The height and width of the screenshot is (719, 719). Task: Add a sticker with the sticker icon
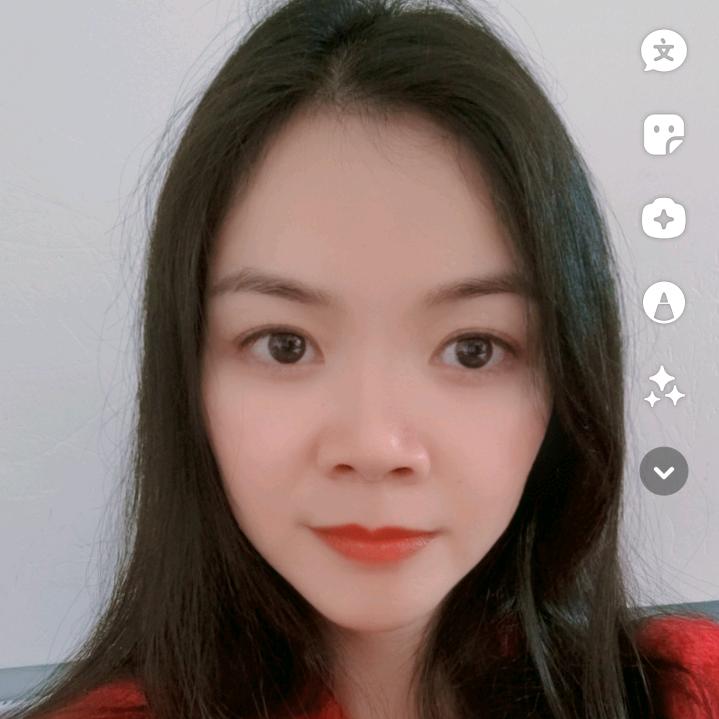pos(664,134)
